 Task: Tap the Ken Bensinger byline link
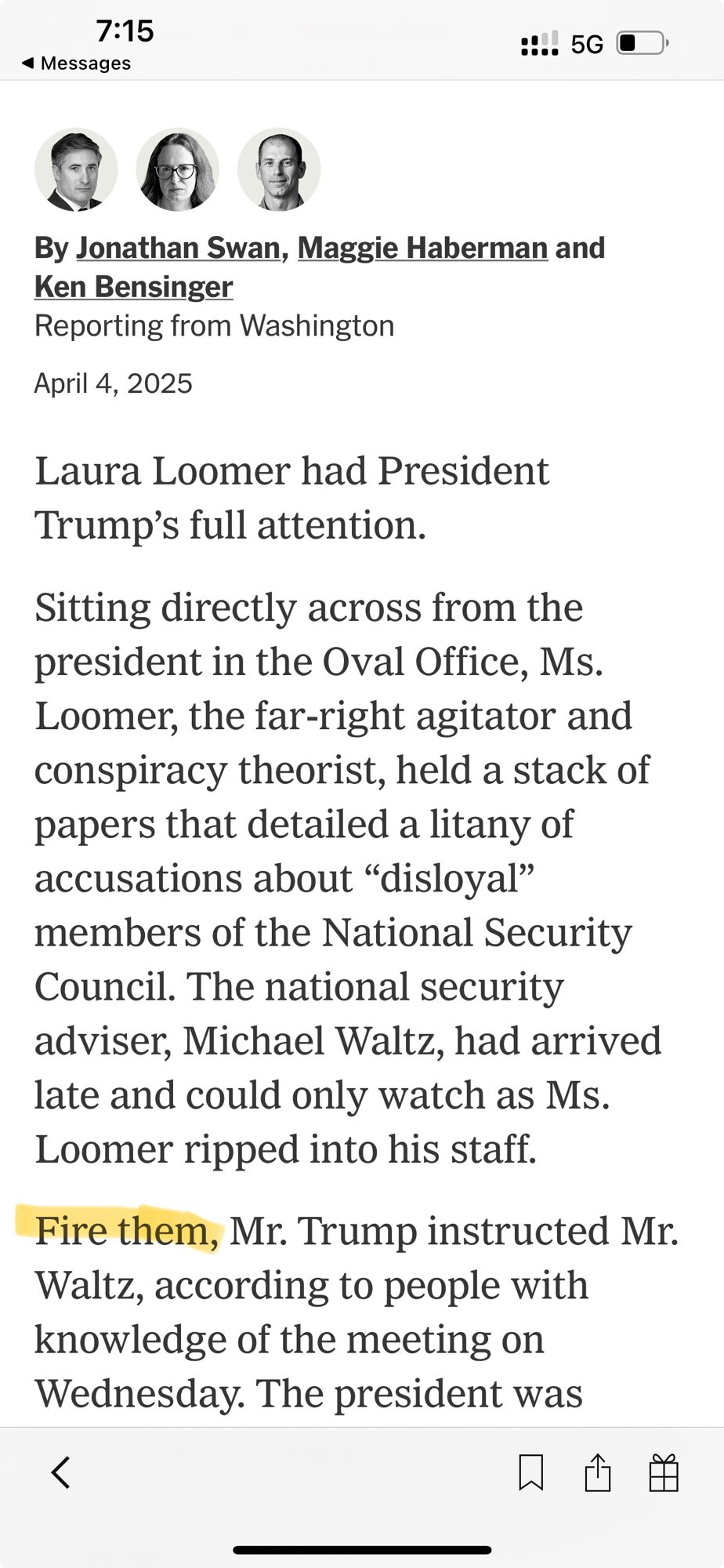point(133,287)
